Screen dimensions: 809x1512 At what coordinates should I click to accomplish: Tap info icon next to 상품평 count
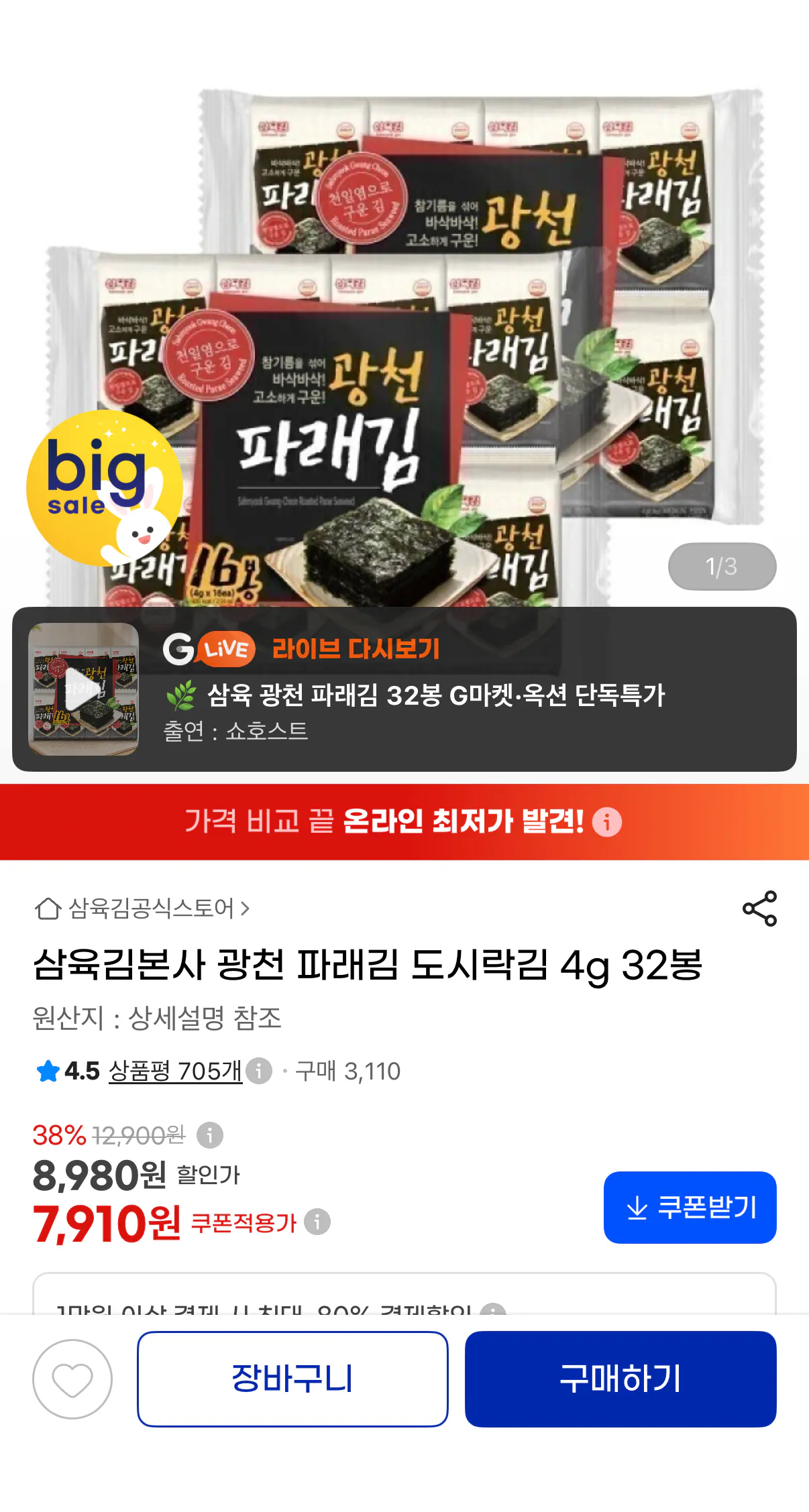click(259, 1071)
